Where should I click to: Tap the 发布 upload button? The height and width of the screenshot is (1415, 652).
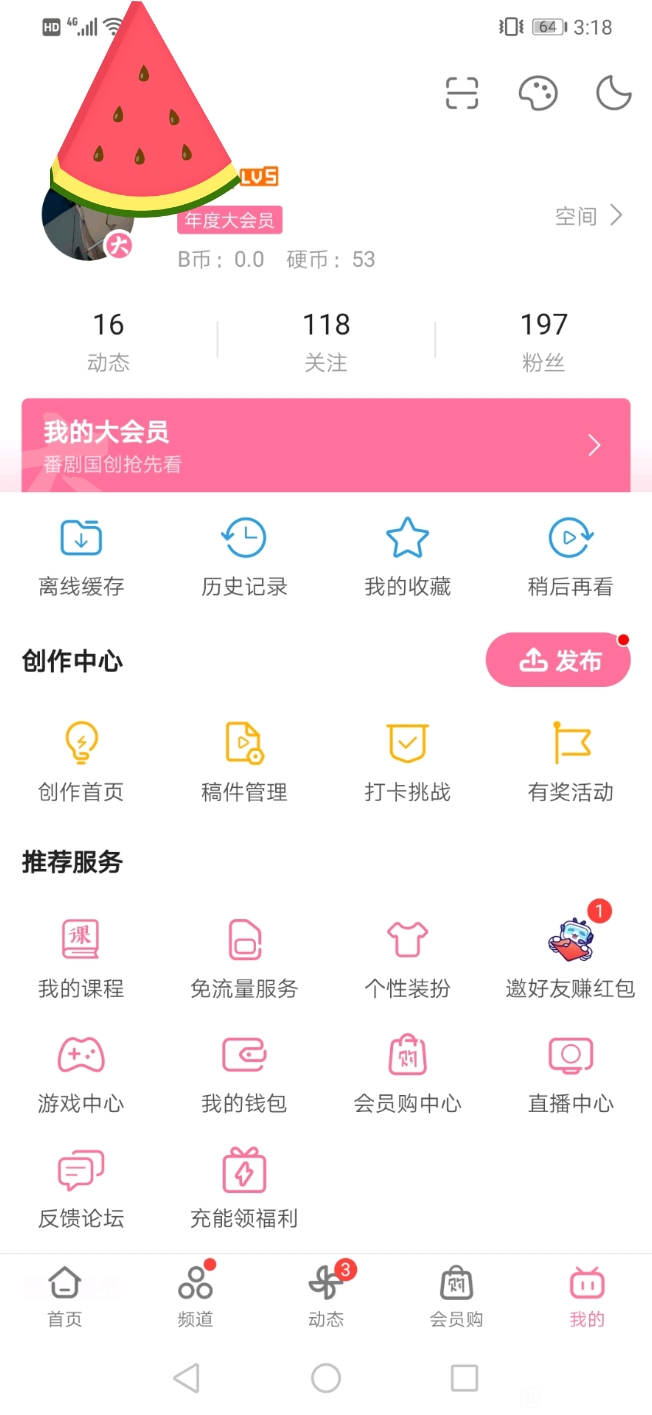click(x=558, y=660)
